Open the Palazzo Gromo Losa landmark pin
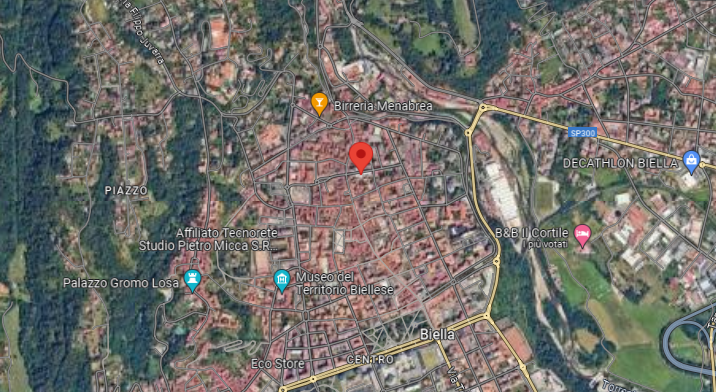716x392 pixels. [192, 281]
